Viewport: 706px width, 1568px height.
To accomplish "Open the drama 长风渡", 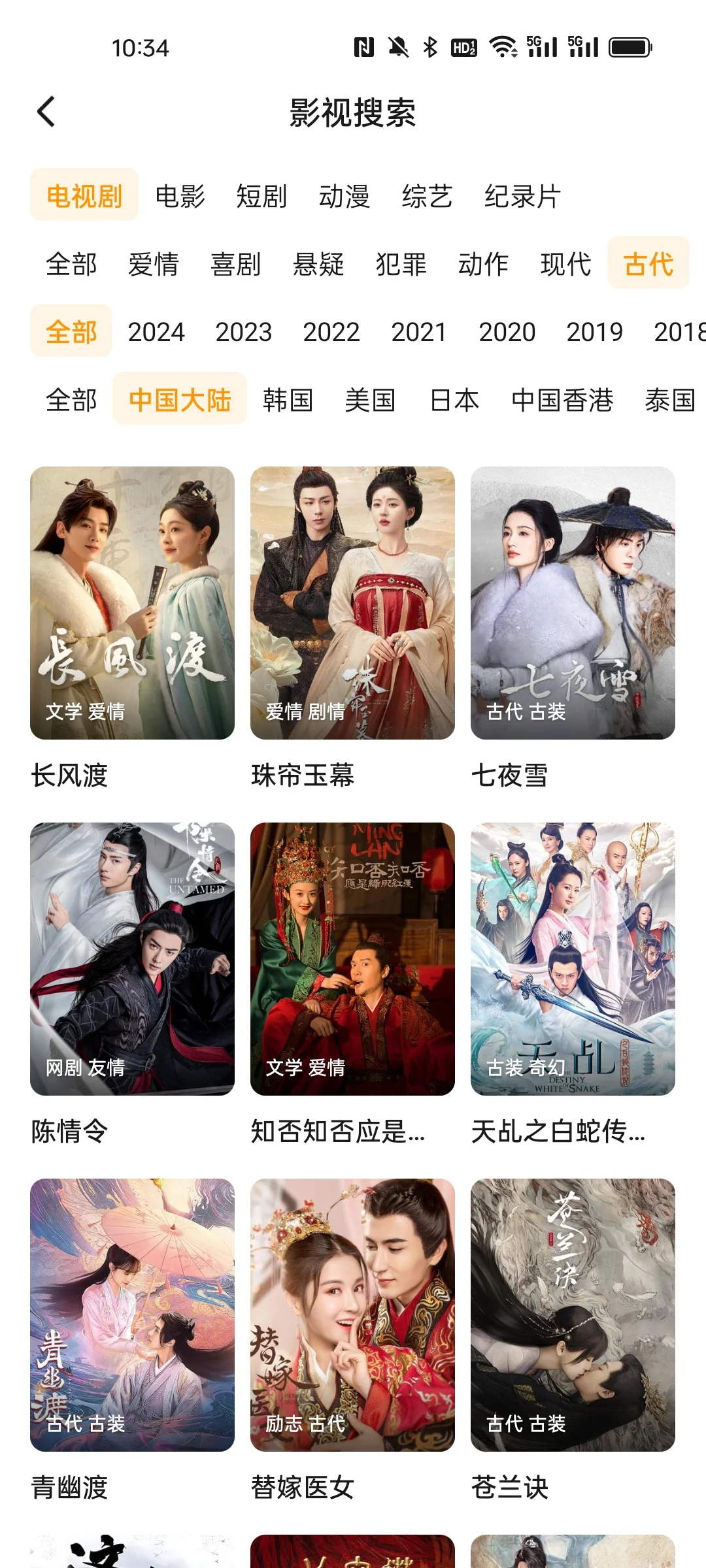I will coord(132,603).
